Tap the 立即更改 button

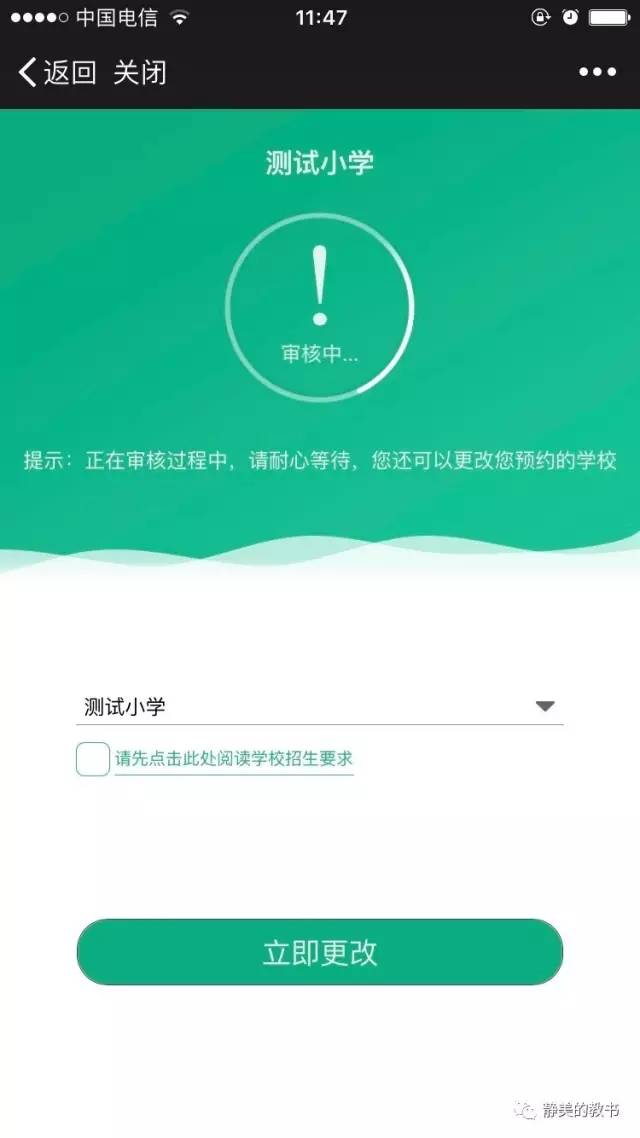(320, 952)
